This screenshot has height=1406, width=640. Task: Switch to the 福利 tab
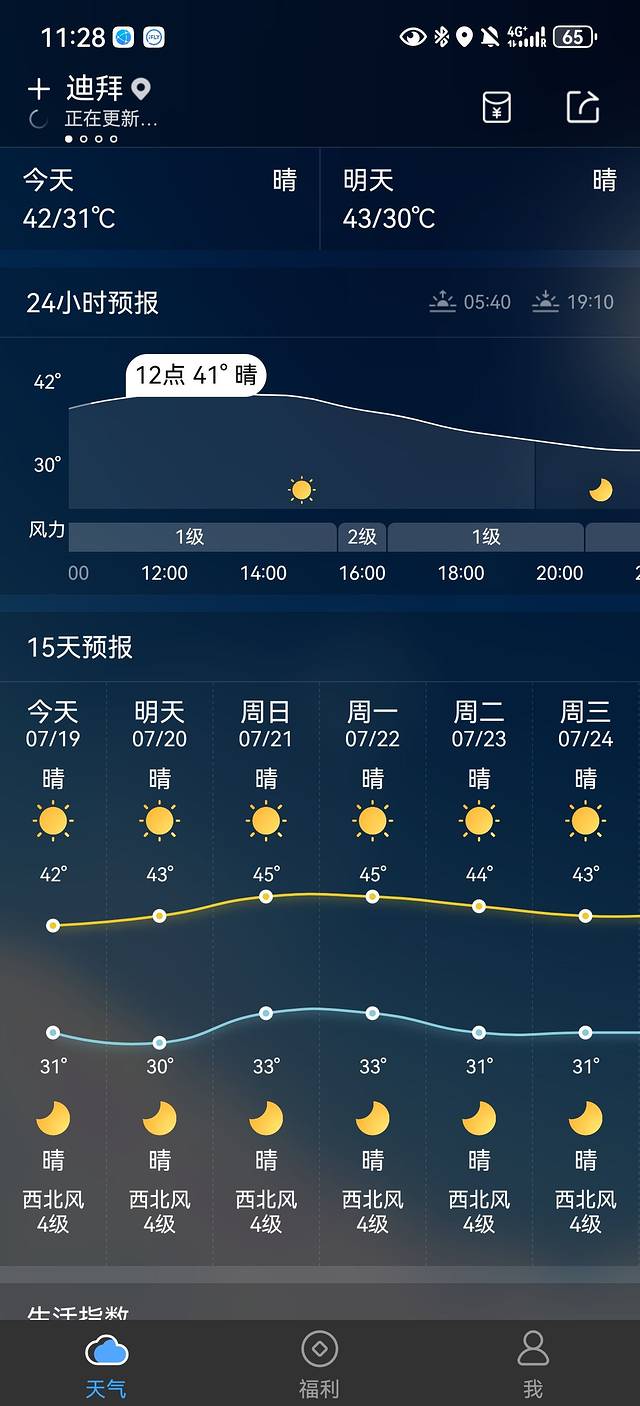[x=319, y=1364]
